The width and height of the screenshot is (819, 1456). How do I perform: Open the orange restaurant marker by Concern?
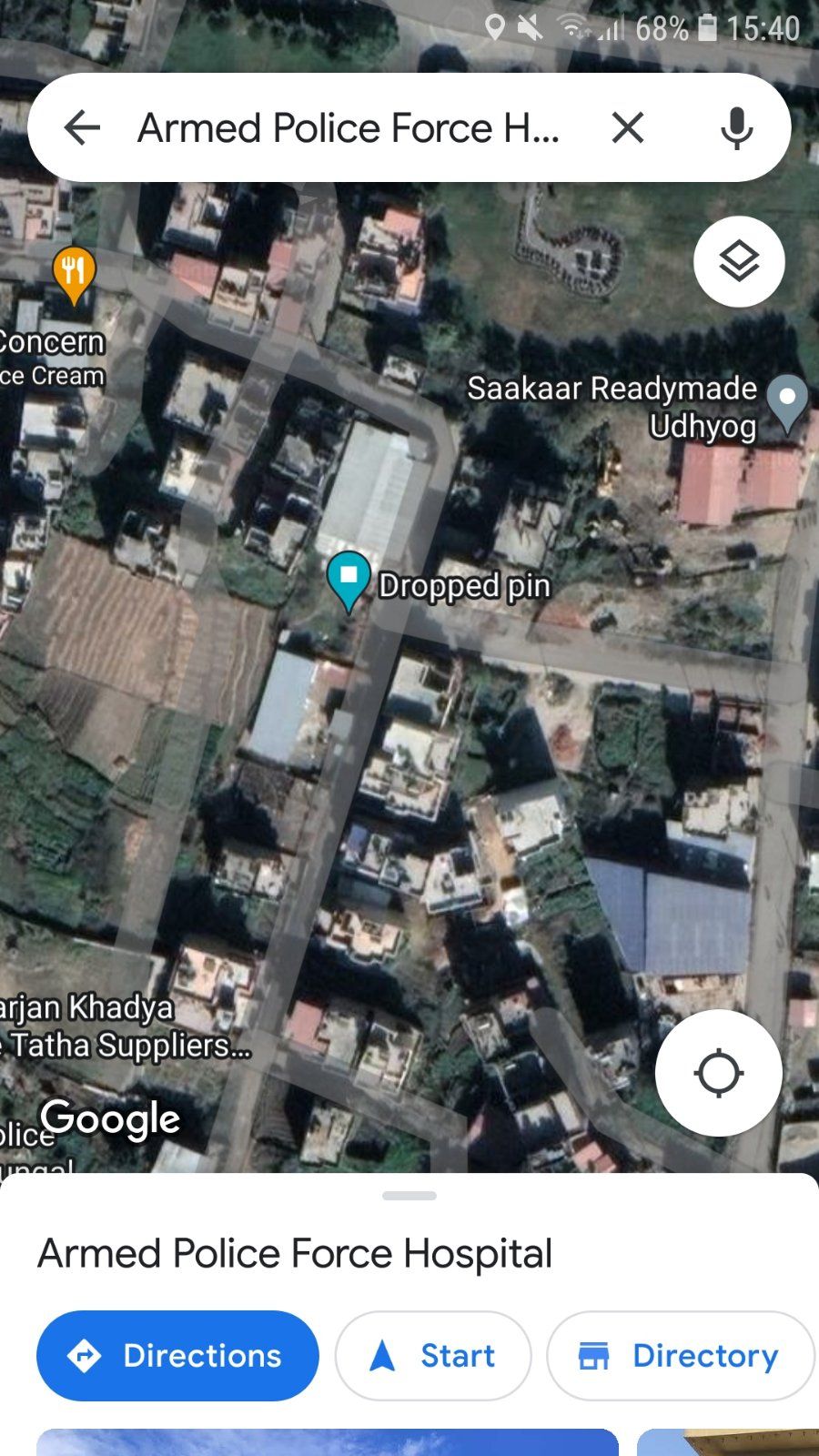tap(75, 273)
